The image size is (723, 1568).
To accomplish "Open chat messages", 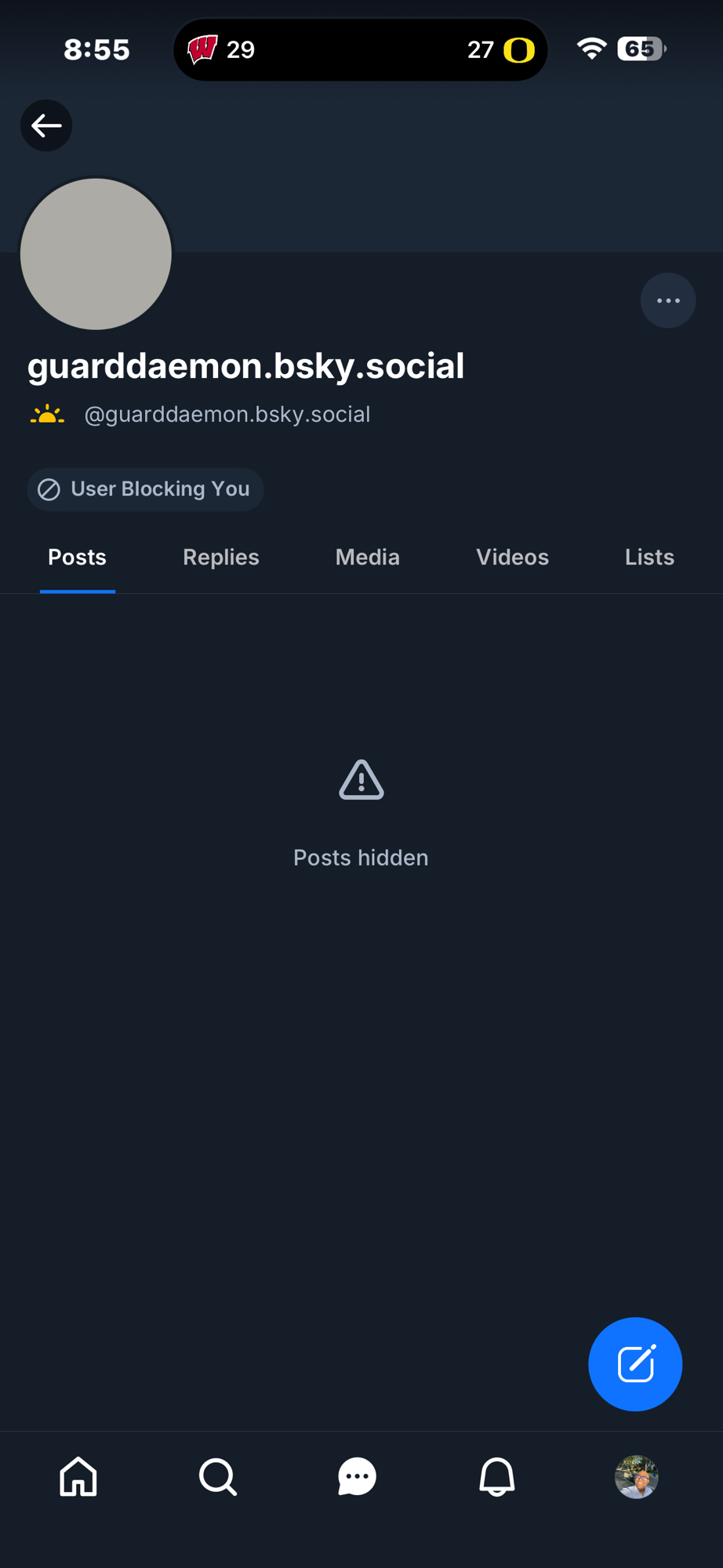I will coord(358,1477).
